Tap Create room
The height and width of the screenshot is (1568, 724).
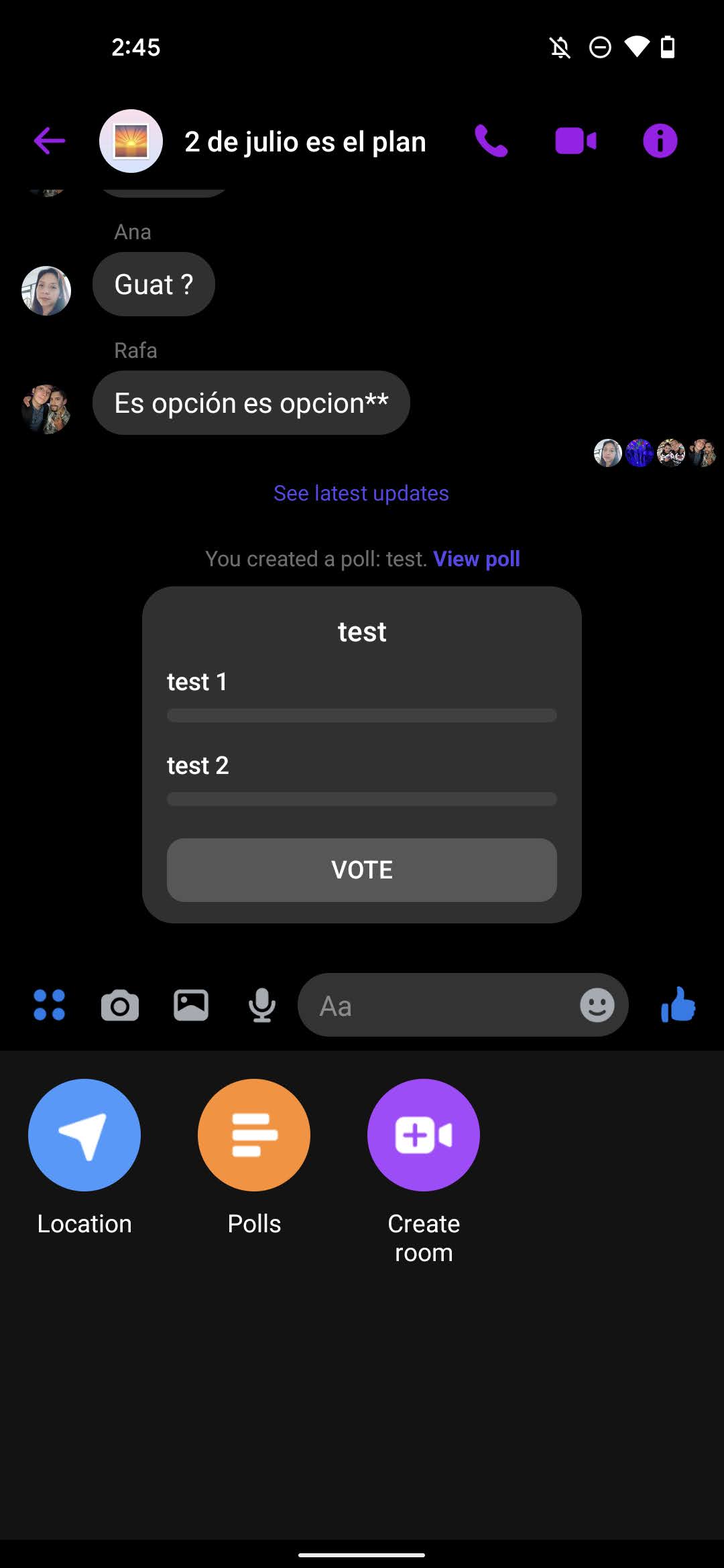tap(424, 1135)
